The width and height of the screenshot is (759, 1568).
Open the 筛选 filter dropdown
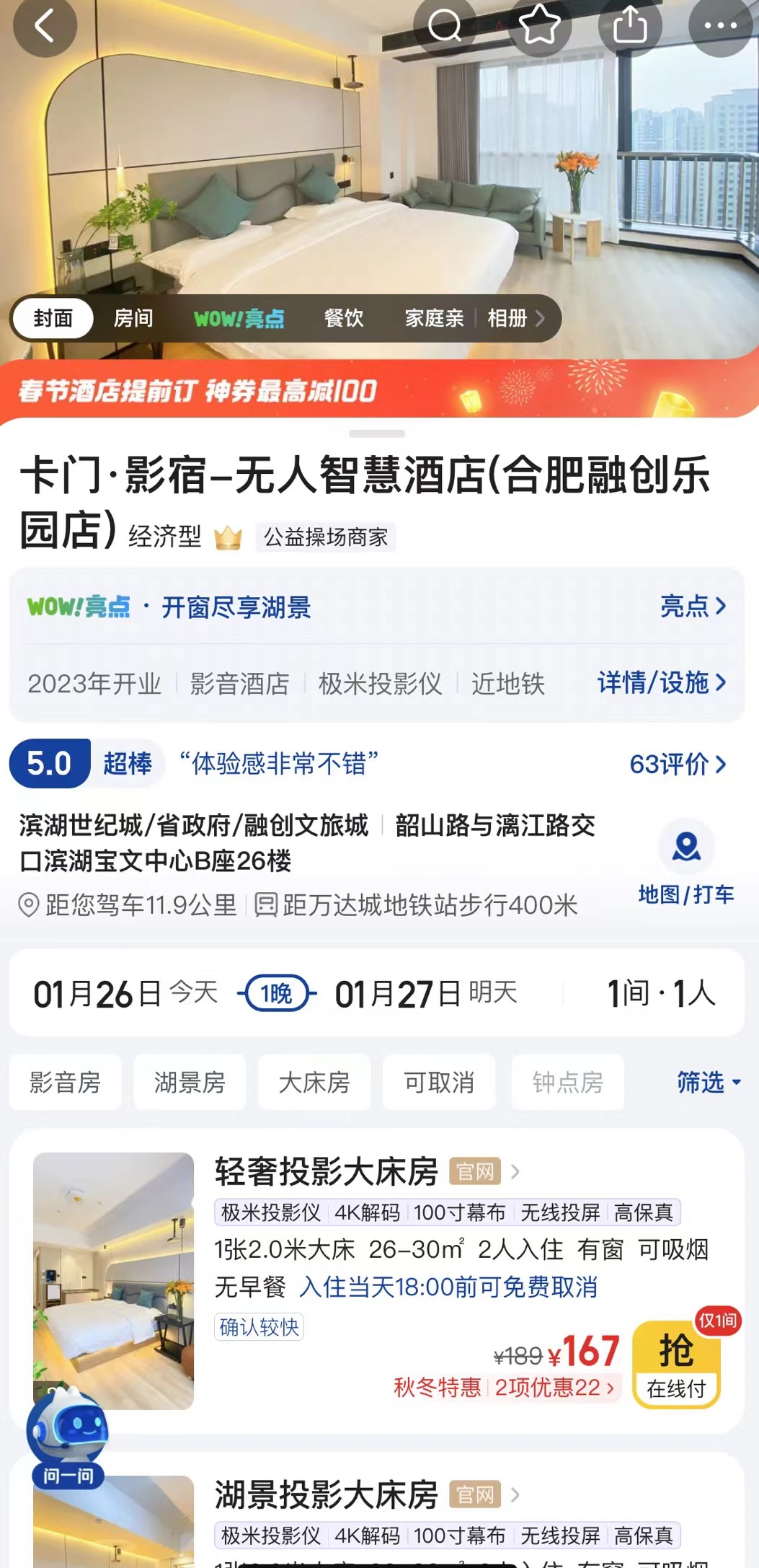pos(708,1082)
